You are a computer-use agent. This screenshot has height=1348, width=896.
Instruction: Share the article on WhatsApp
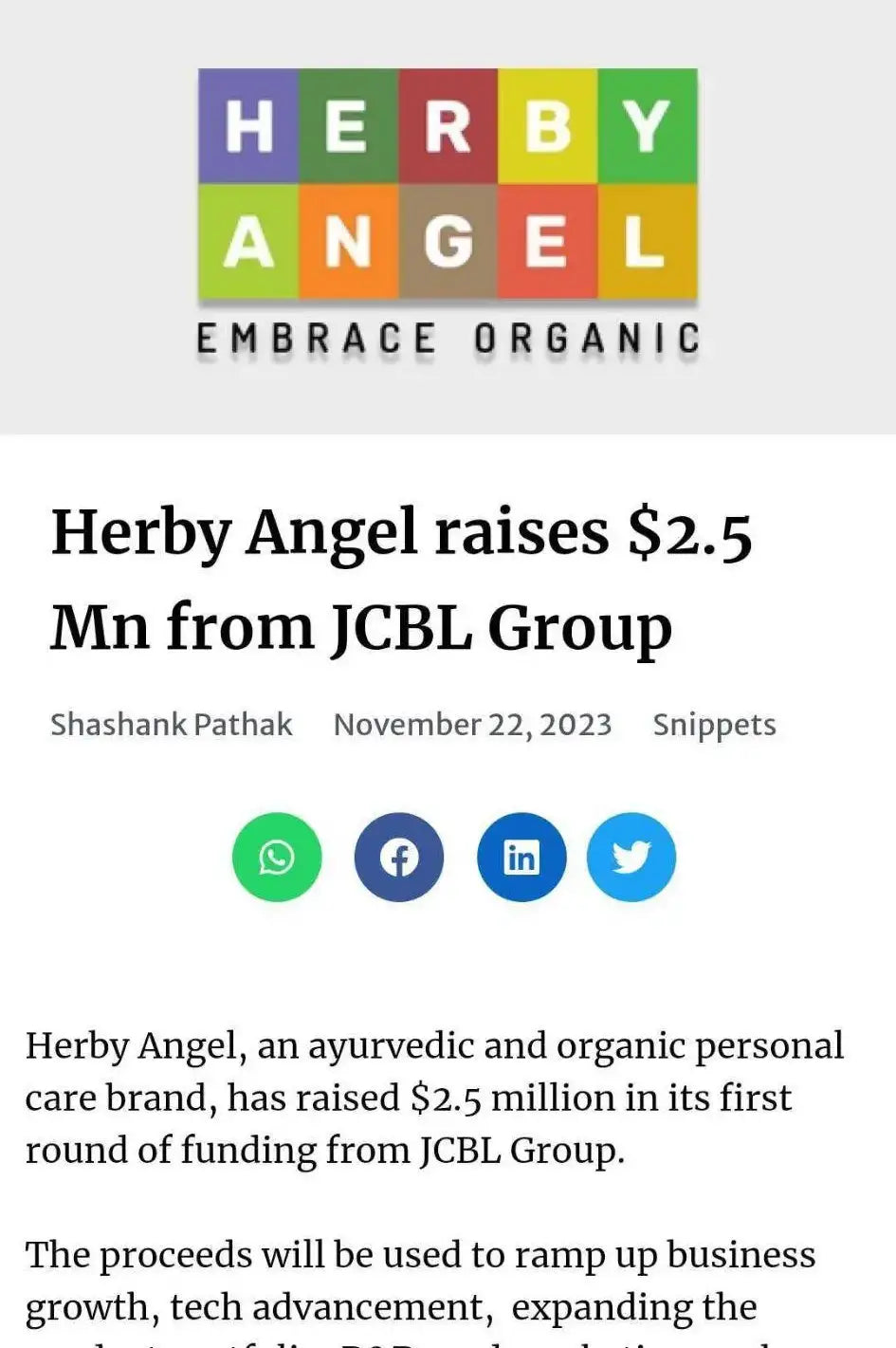(x=277, y=858)
